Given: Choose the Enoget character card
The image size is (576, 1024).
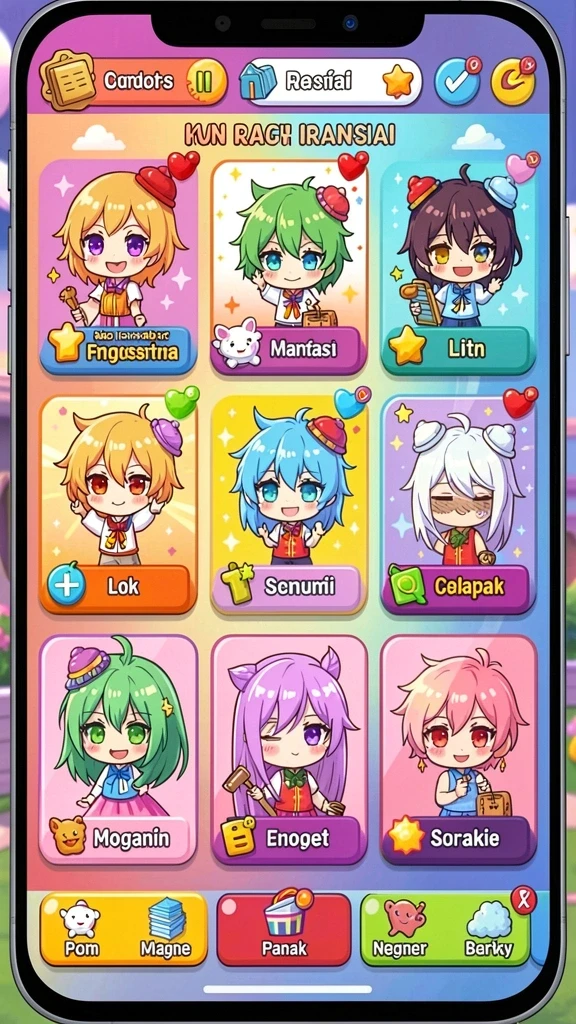Looking at the screenshot, I should 289,749.
